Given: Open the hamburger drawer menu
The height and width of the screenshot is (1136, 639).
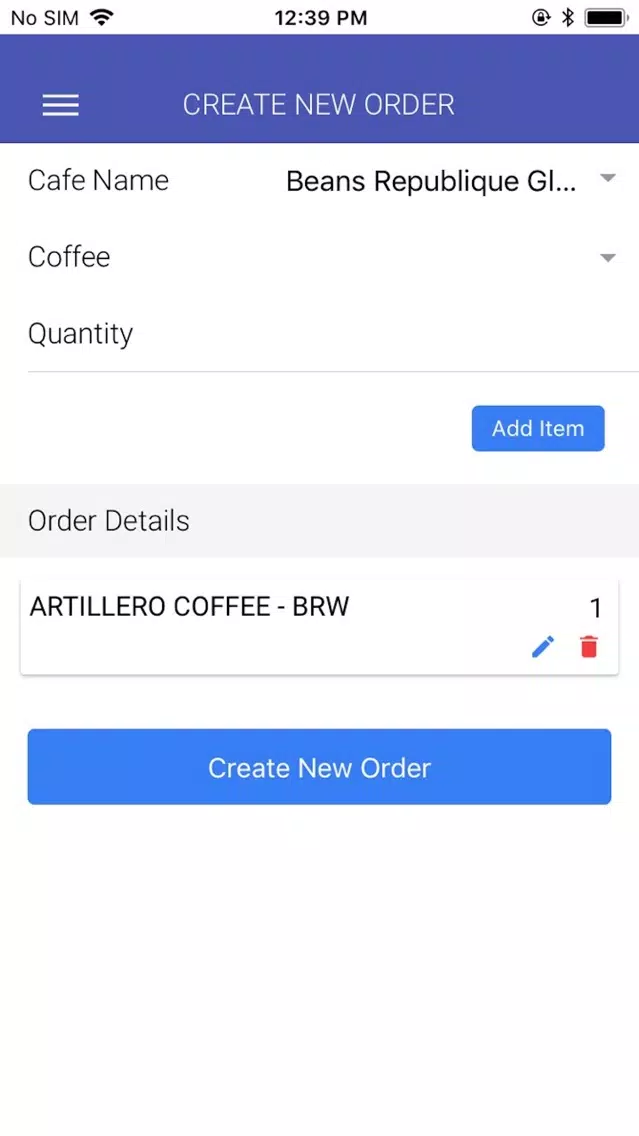Looking at the screenshot, I should [60, 105].
